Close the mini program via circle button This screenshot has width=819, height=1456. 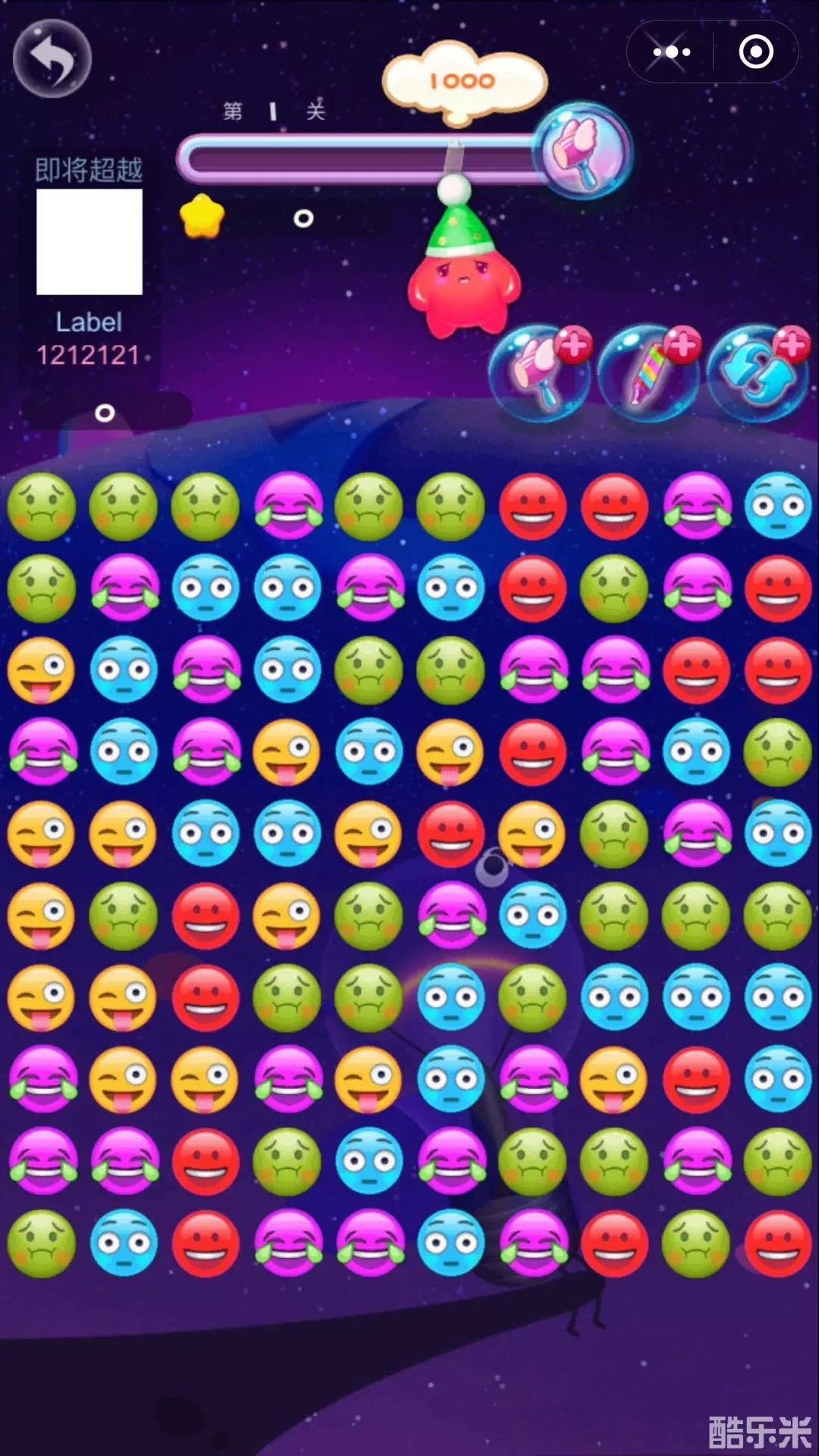[755, 52]
